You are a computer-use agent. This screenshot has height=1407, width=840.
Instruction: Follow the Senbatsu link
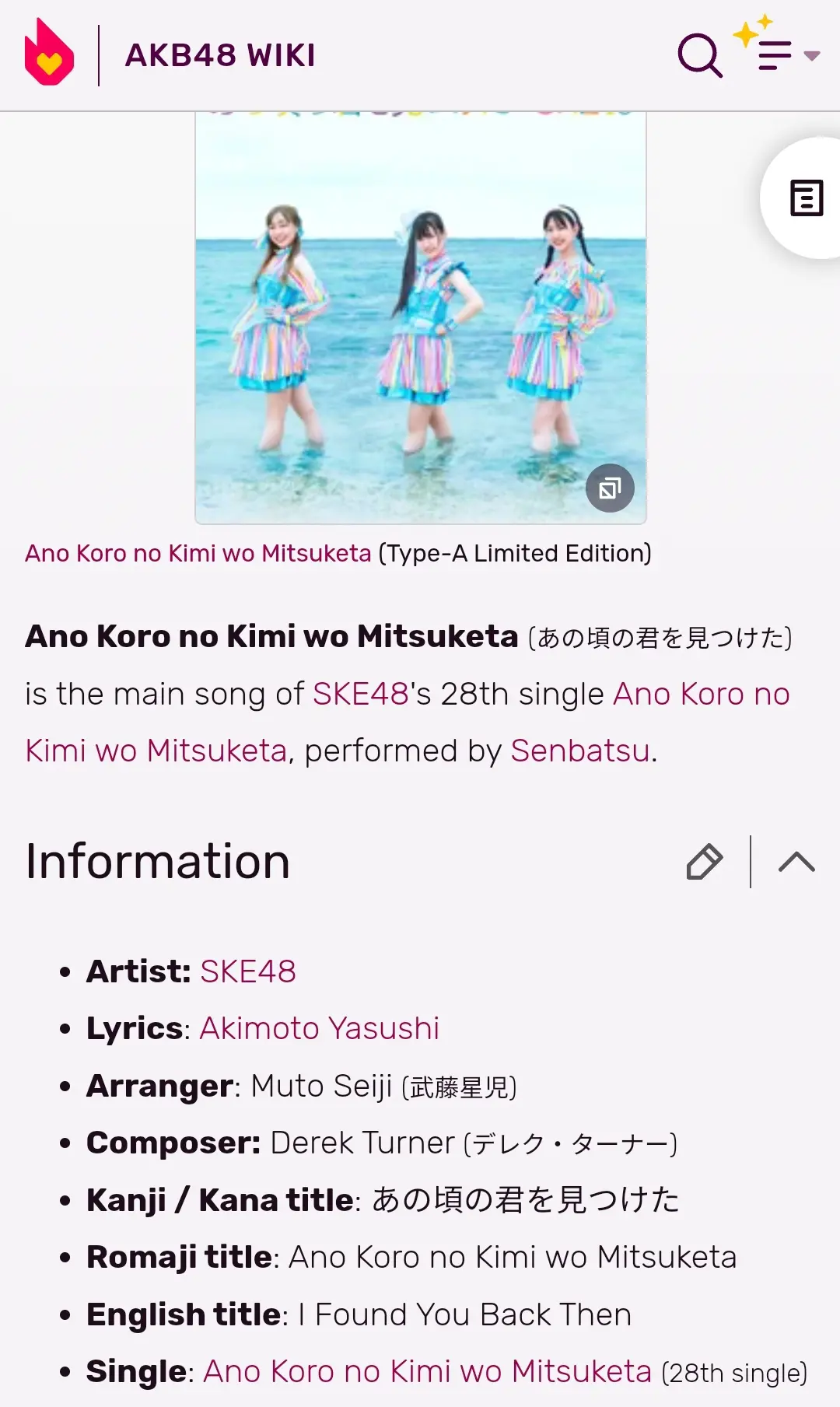tap(579, 751)
